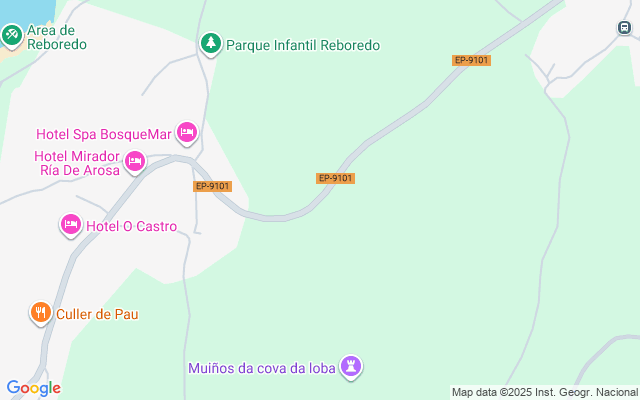
Task: Tap Hotel Mirador Ría De Arosa marker
Action: coord(135,161)
